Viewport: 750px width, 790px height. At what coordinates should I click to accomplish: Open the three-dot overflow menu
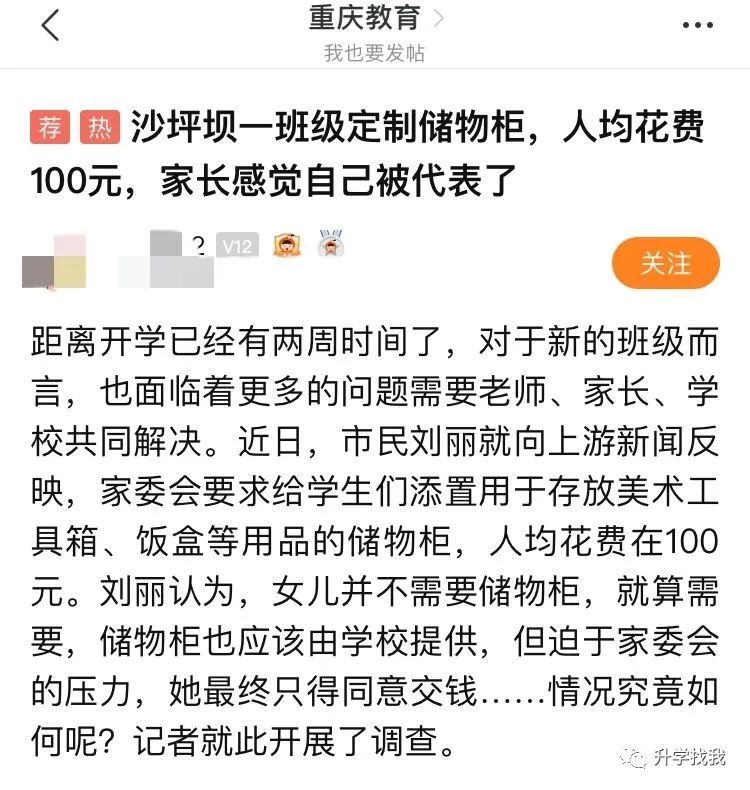[x=697, y=26]
